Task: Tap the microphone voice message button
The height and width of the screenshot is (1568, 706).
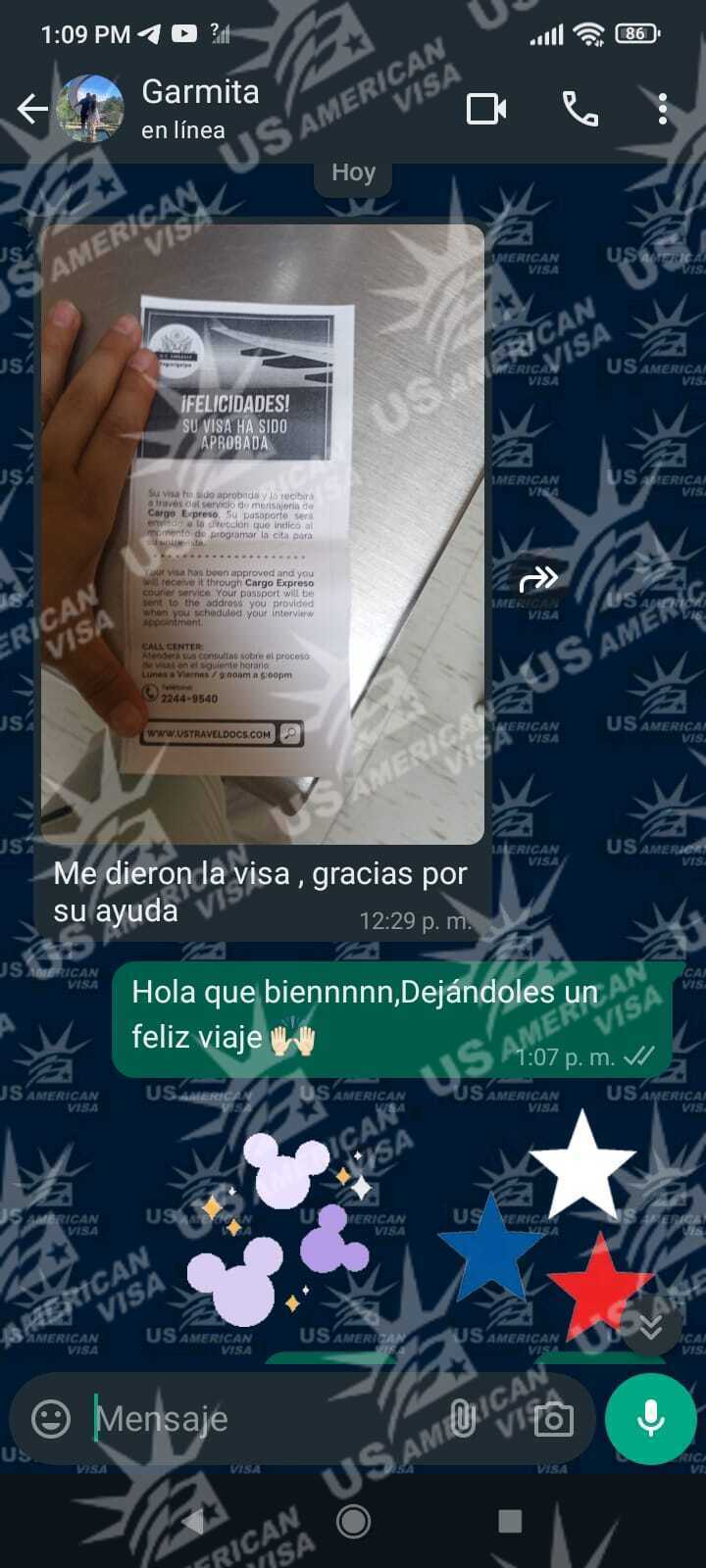Action: coord(651,1418)
